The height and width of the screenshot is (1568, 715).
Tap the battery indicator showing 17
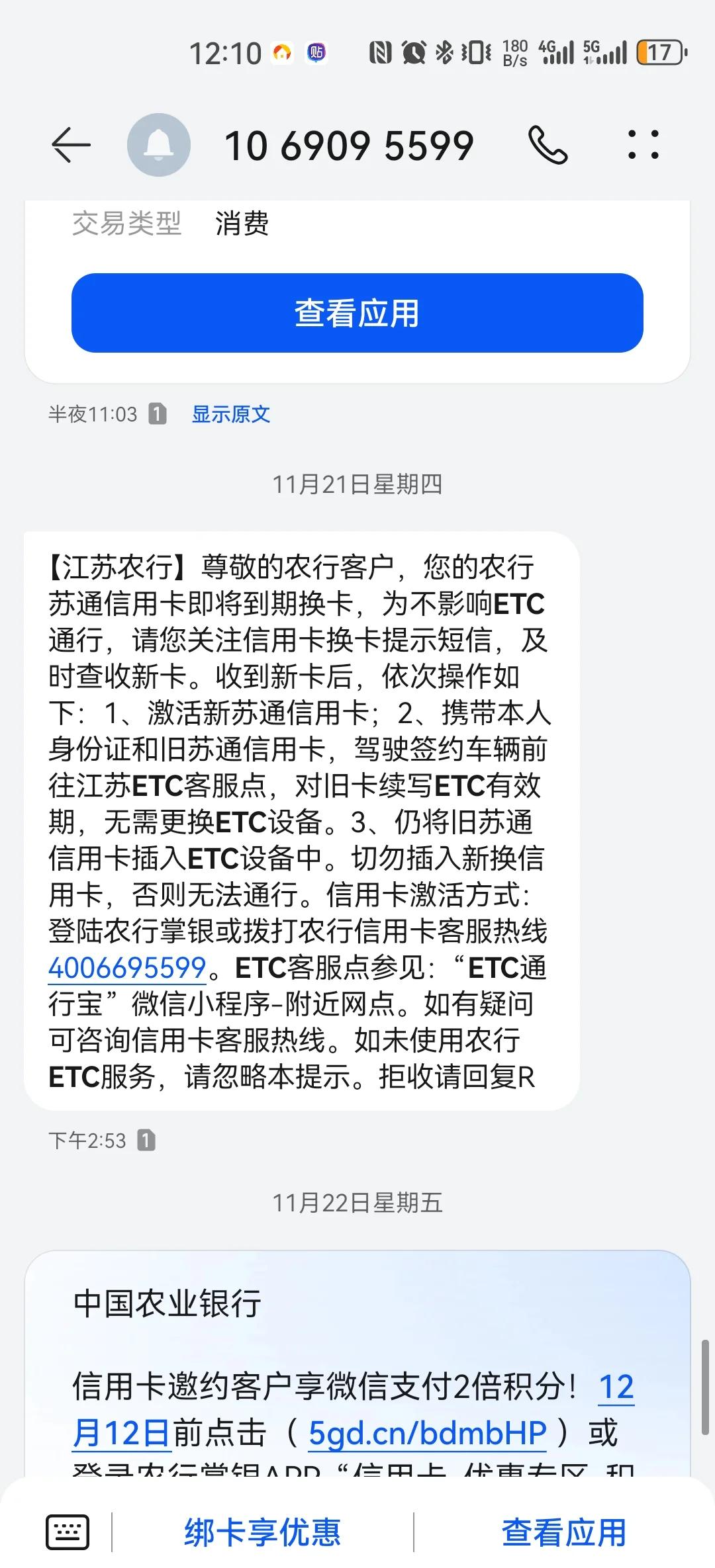(661, 53)
